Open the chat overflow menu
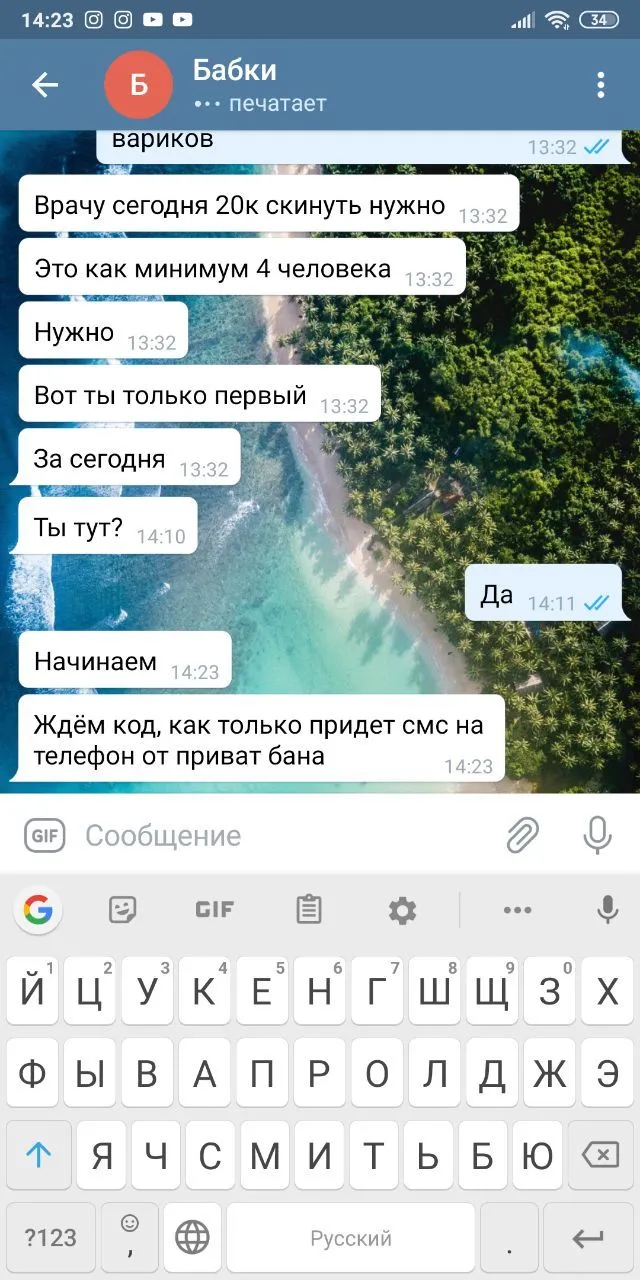The width and height of the screenshot is (640, 1280). point(600,85)
